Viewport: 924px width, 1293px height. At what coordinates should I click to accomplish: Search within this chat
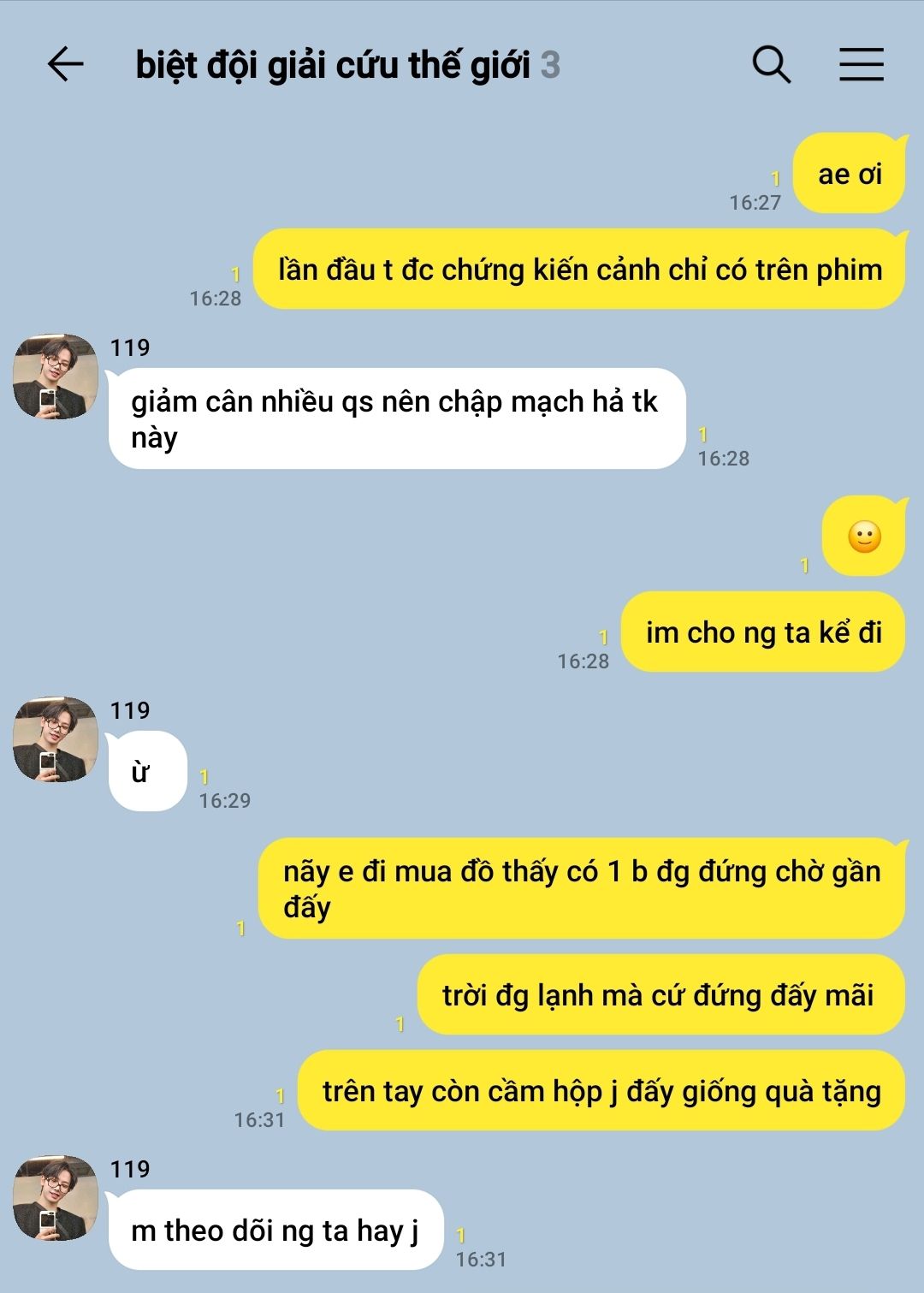[771, 65]
